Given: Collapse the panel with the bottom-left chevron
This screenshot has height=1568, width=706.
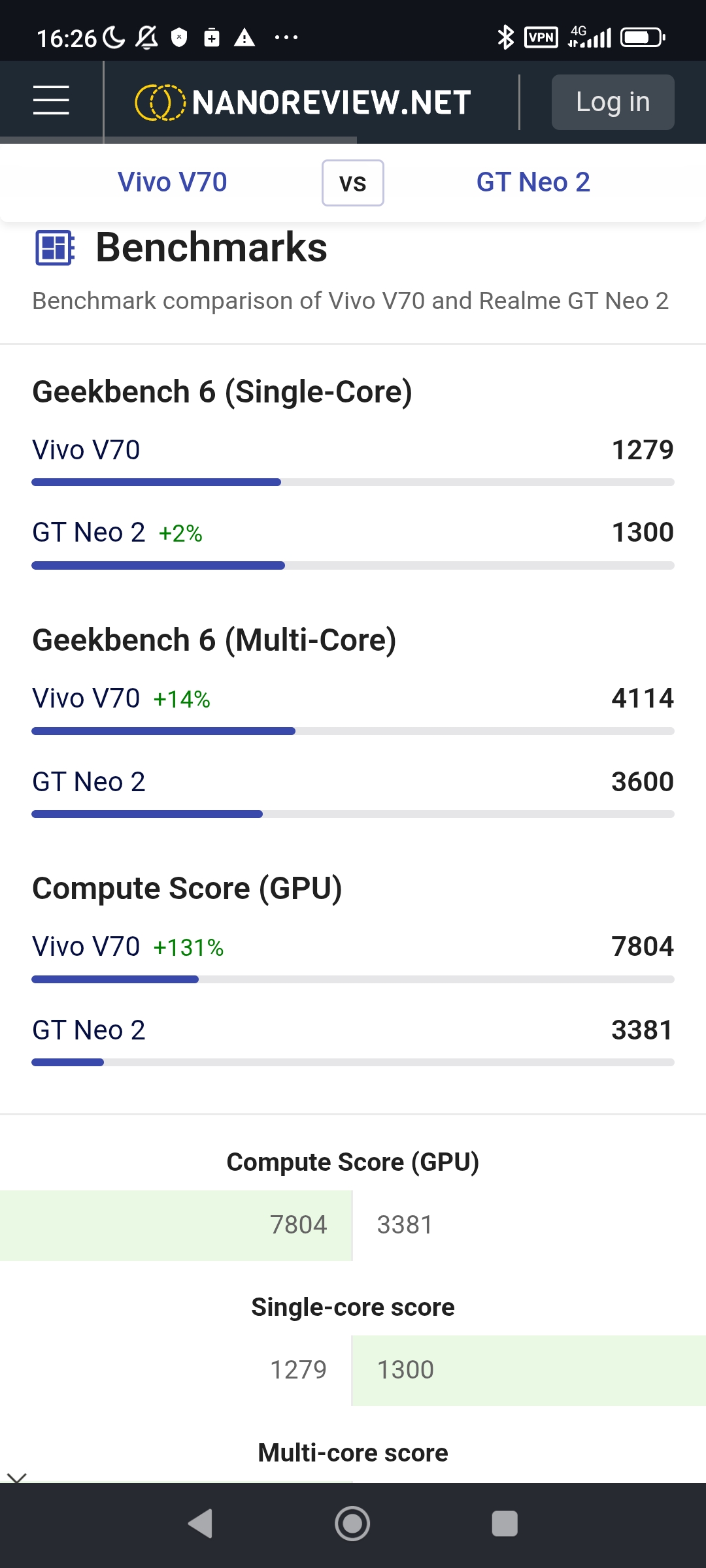Looking at the screenshot, I should pyautogui.click(x=16, y=1477).
